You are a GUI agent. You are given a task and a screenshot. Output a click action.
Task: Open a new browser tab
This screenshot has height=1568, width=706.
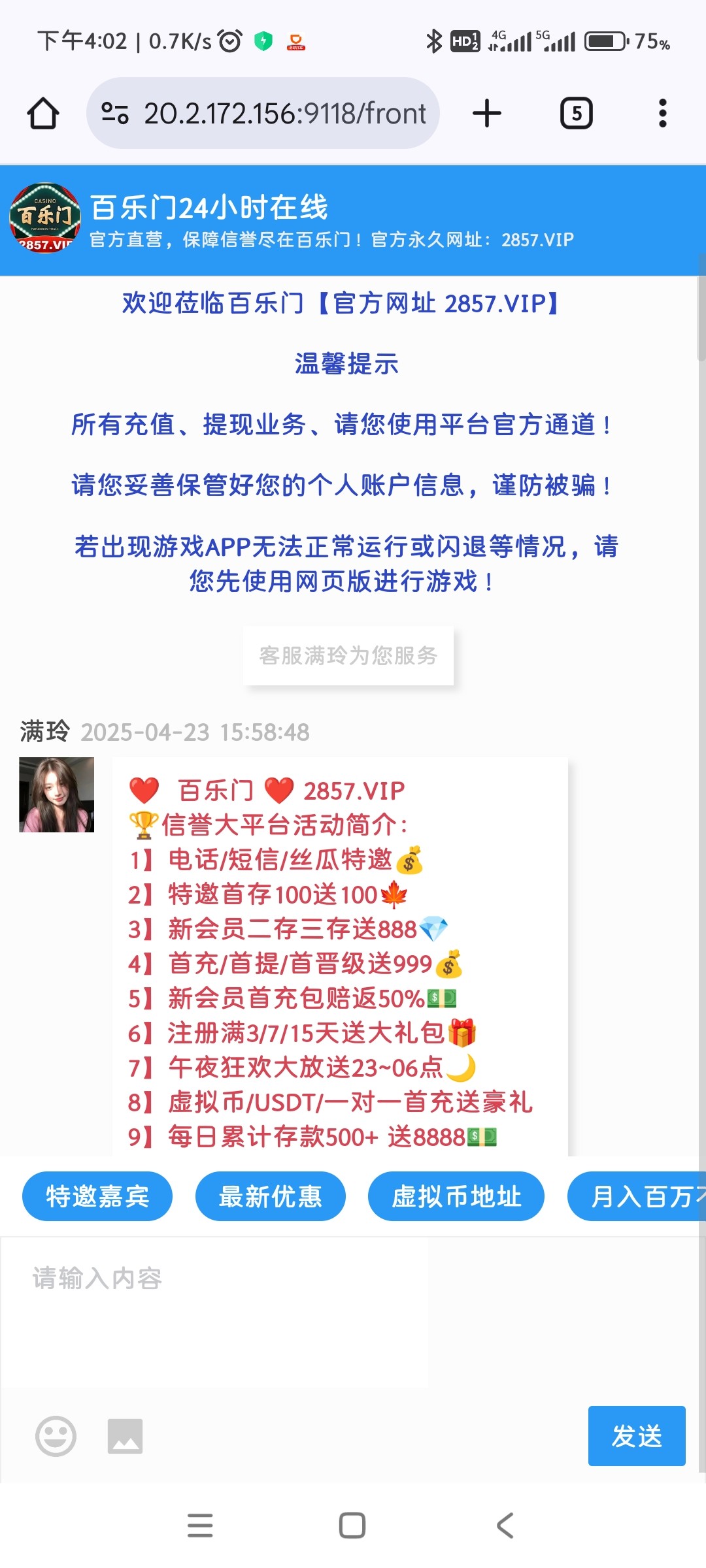pos(487,113)
